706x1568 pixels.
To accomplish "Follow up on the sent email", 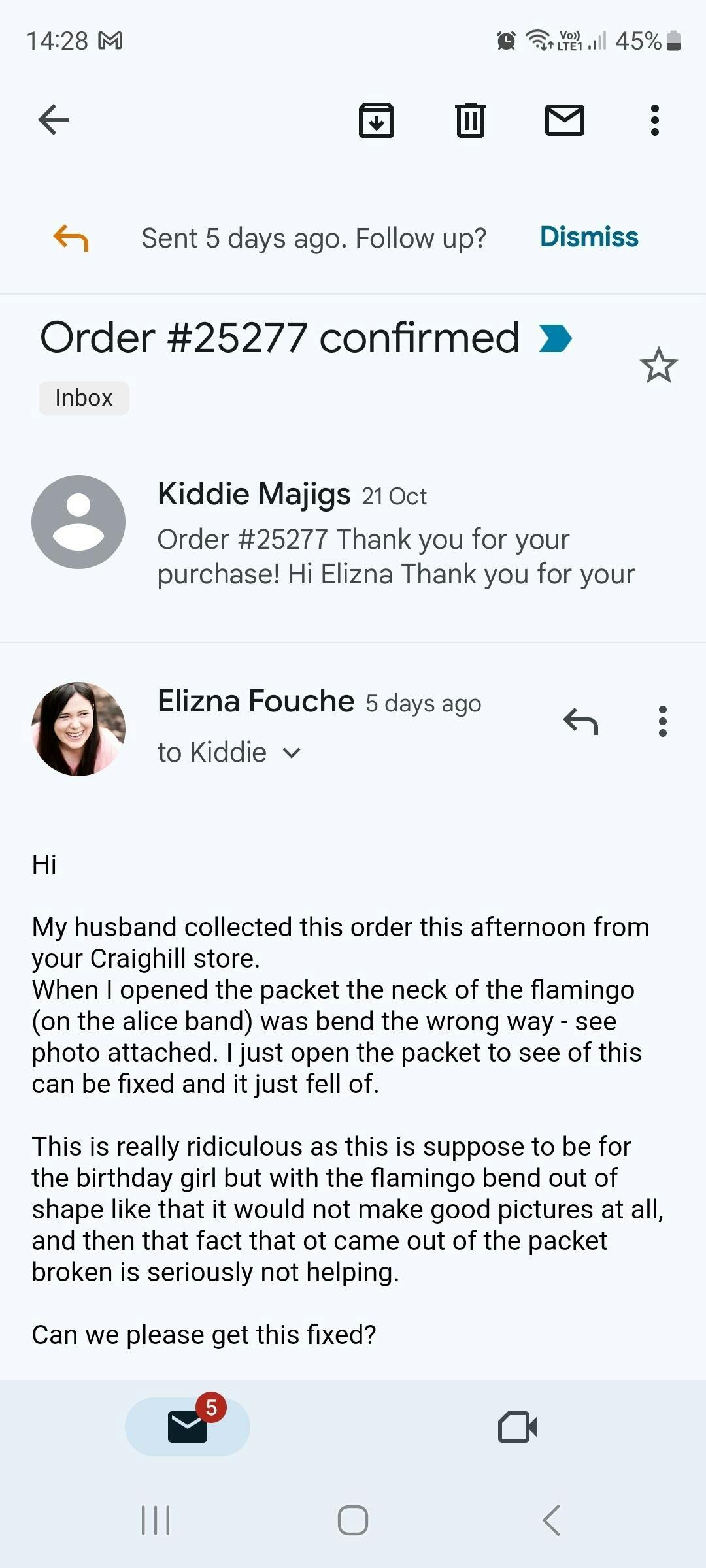I will pyautogui.click(x=314, y=238).
